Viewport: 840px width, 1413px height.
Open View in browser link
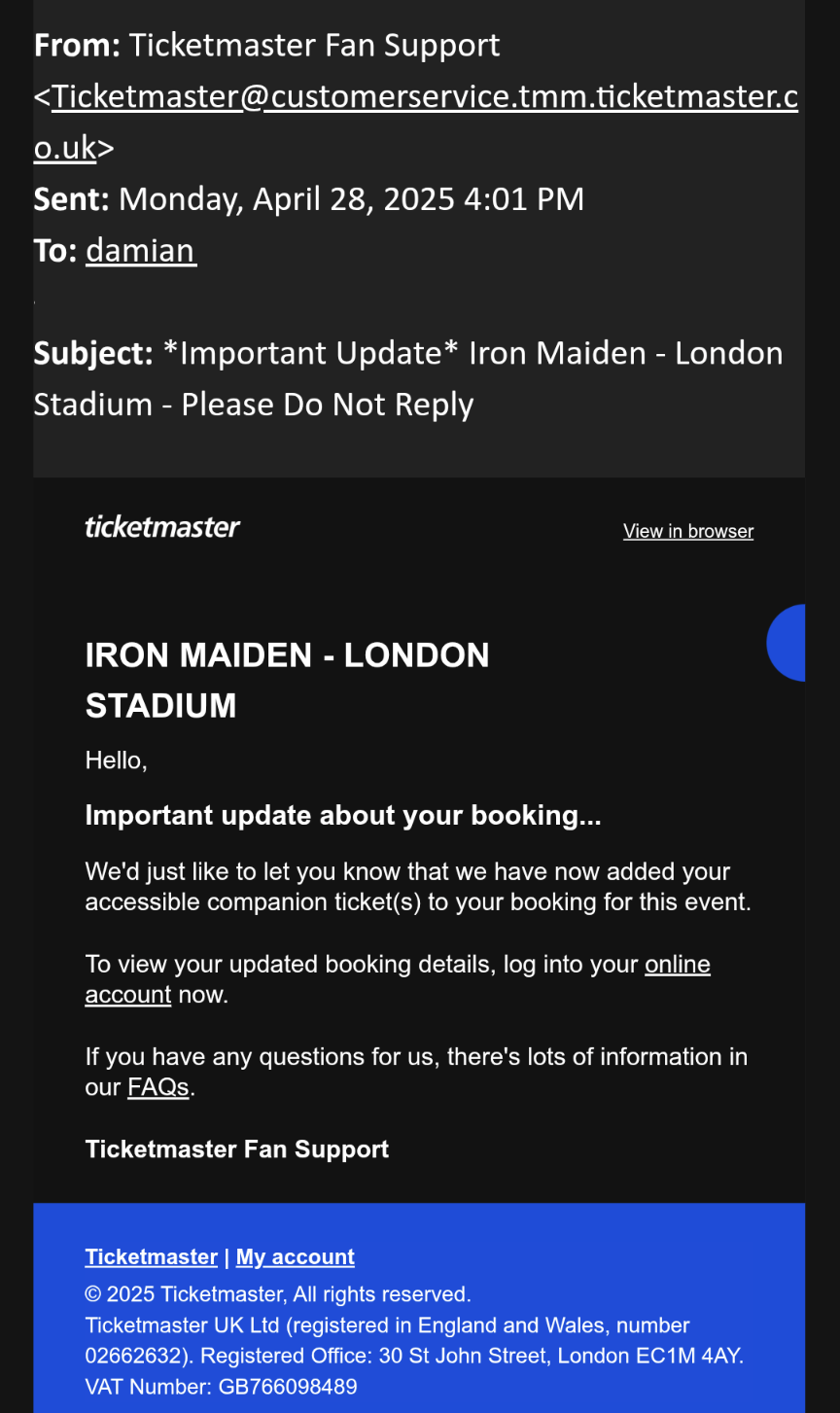pyautogui.click(x=687, y=531)
